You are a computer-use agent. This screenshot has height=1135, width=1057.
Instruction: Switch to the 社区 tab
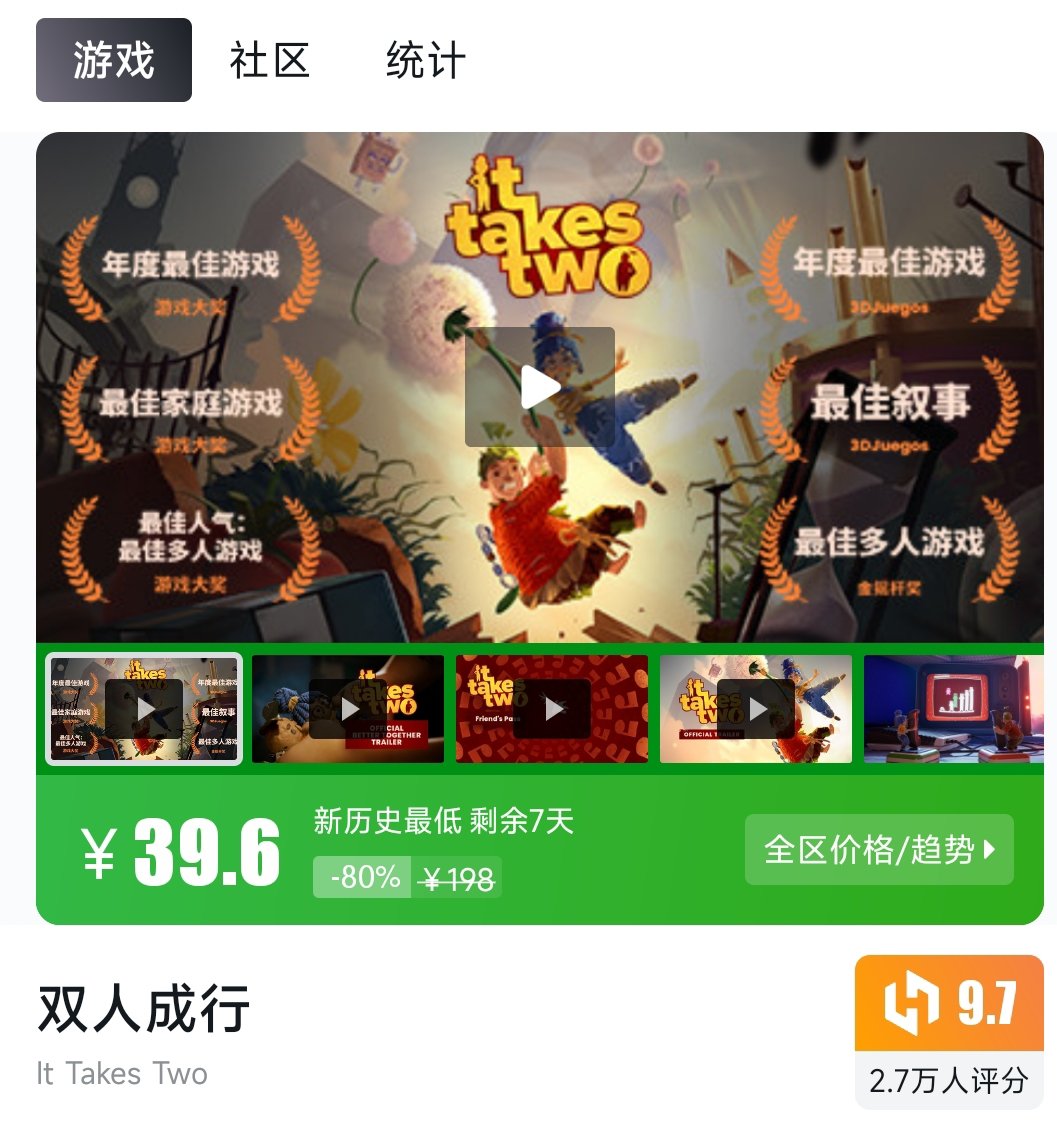(x=269, y=60)
